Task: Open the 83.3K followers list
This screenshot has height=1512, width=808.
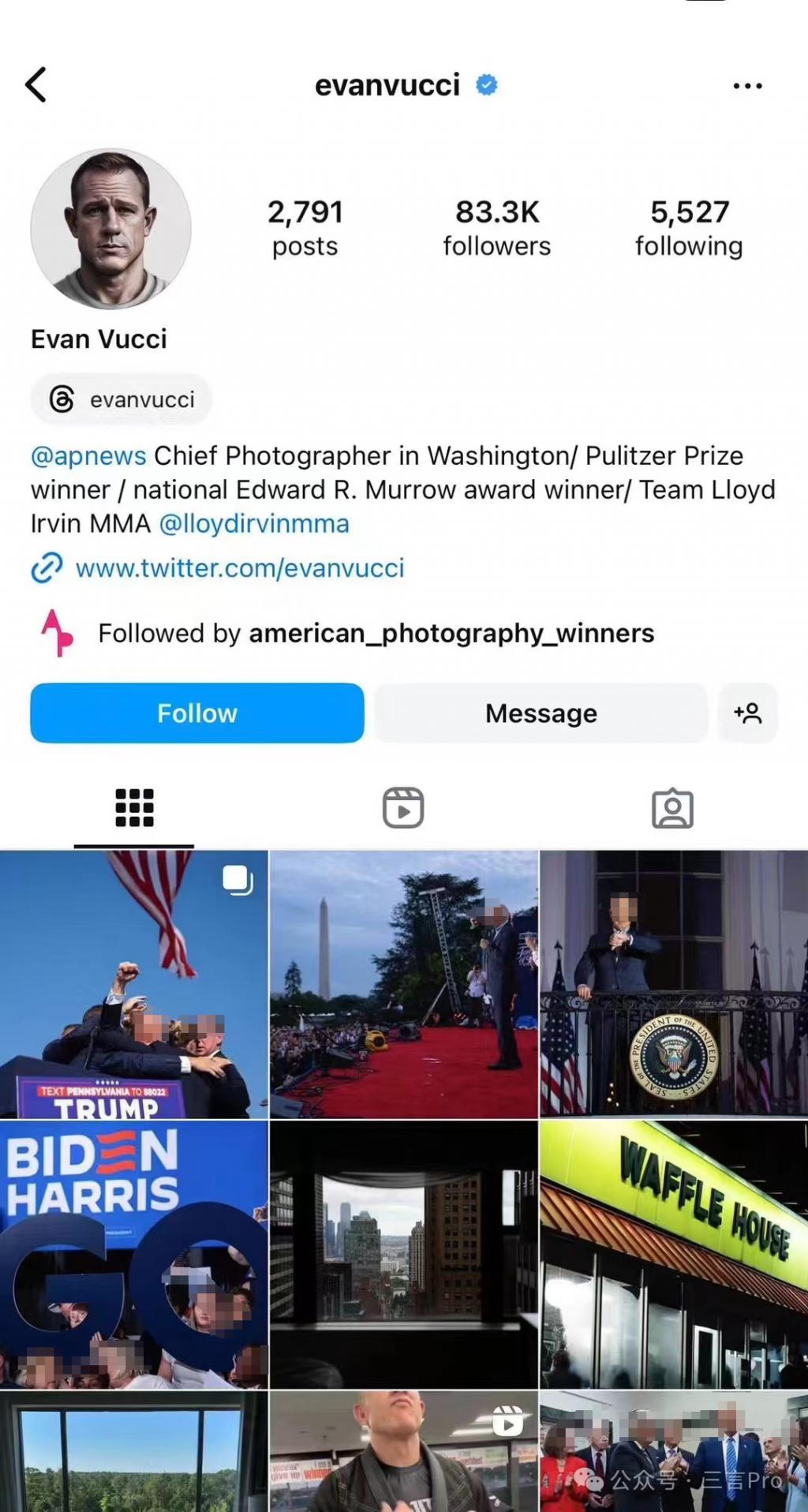Action: [496, 228]
